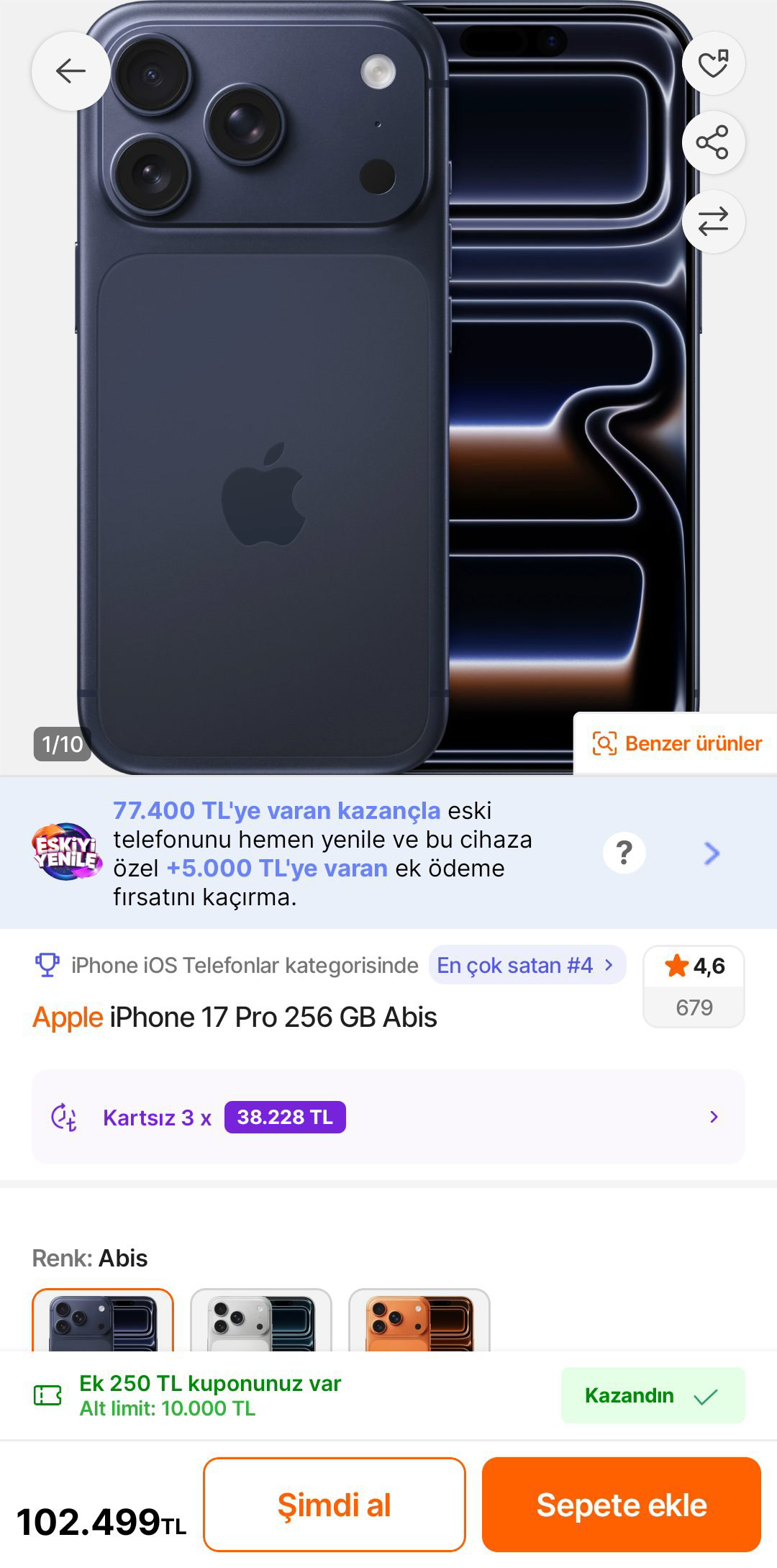777x1568 pixels.
Task: Choose the Abis dark blue variant
Action: click(103, 1322)
